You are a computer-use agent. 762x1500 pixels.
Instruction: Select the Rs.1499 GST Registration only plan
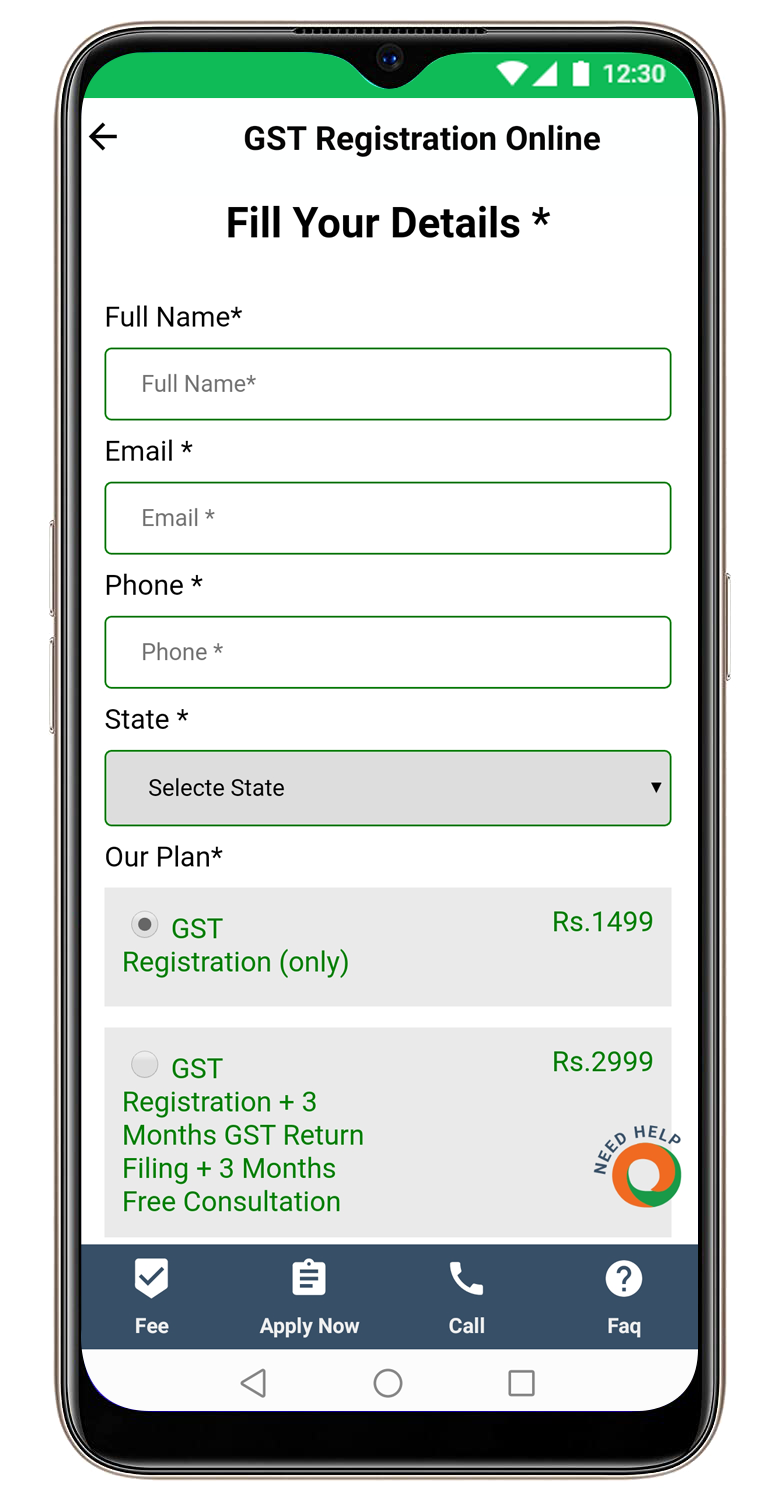145,925
